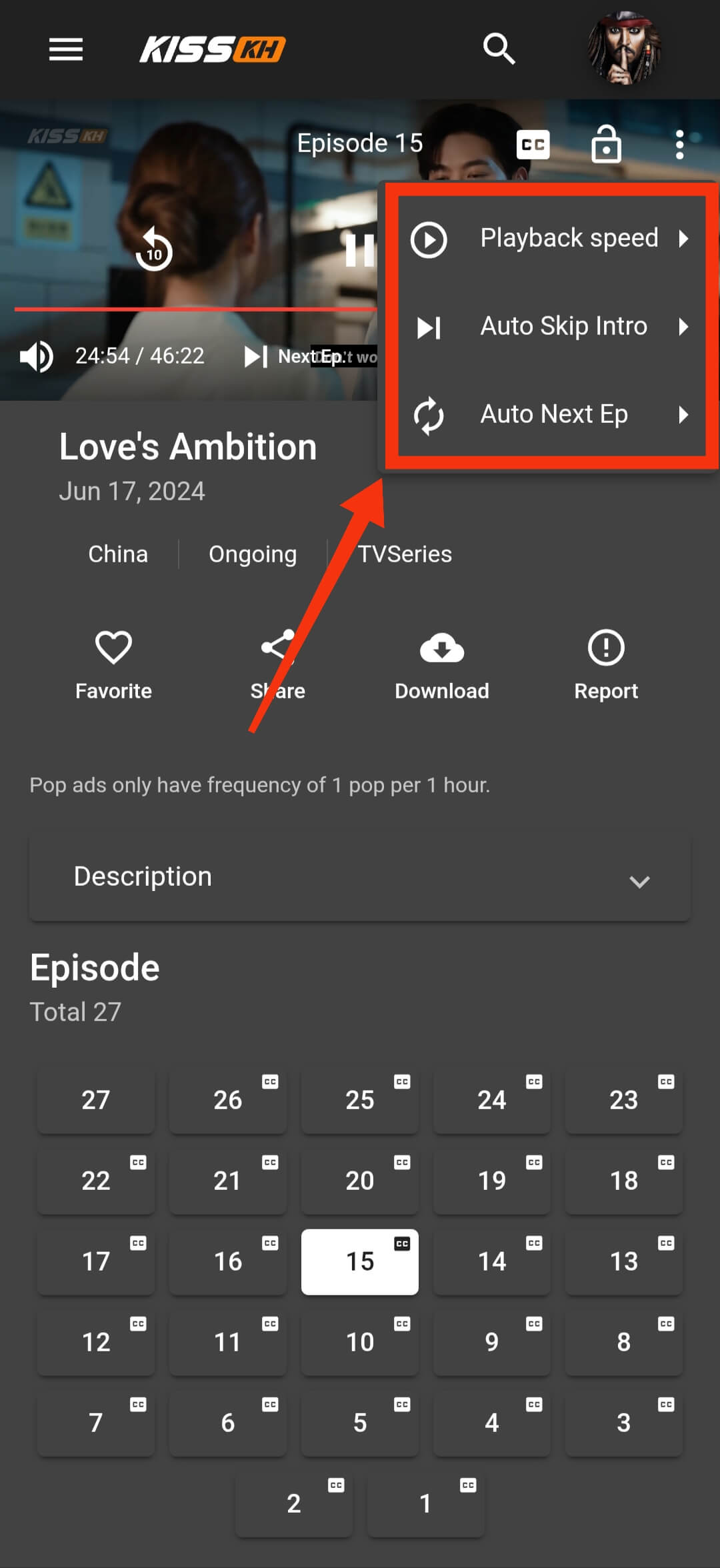Toggle subtitles with the CC icon
720x1568 pixels.
pyautogui.click(x=533, y=143)
